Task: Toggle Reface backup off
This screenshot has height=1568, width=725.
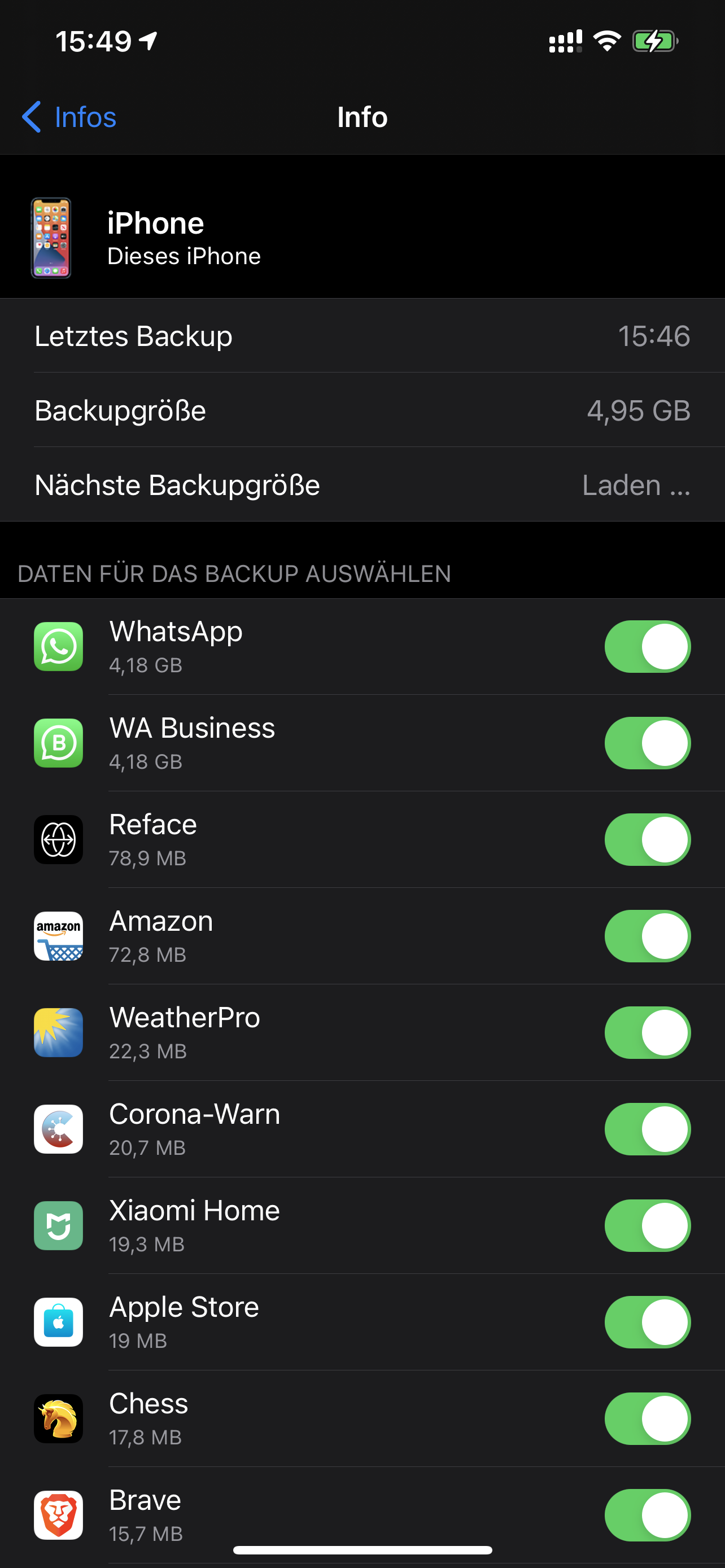Action: [647, 839]
